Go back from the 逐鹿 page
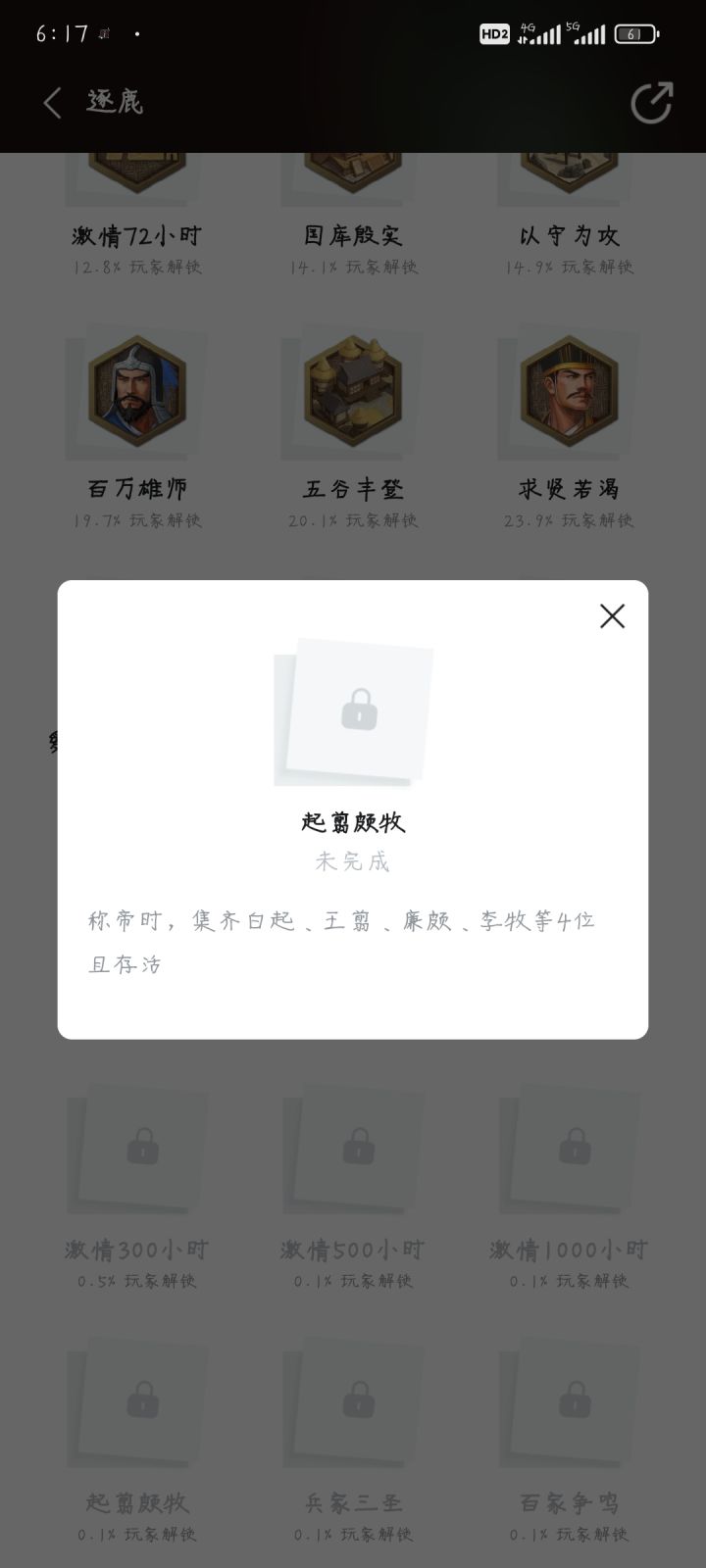The height and width of the screenshot is (1568, 706). pyautogui.click(x=53, y=102)
